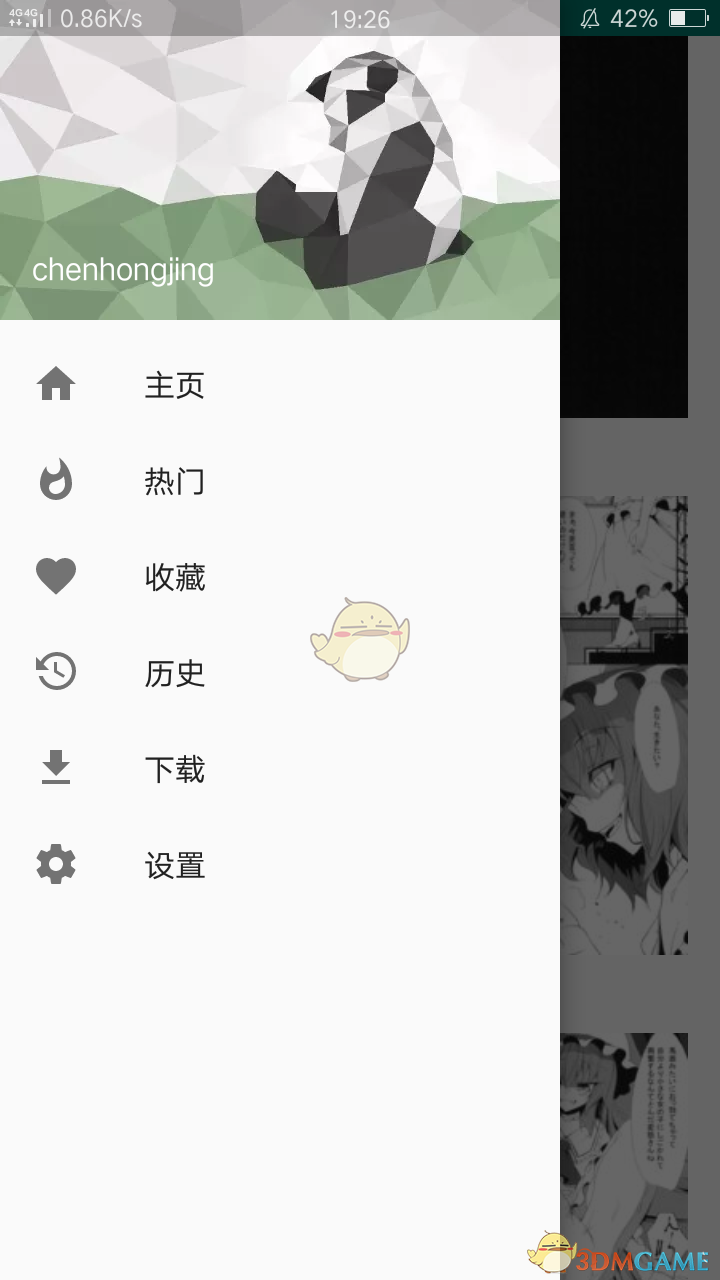Tap 下载 to view downloads

pyautogui.click(x=175, y=769)
